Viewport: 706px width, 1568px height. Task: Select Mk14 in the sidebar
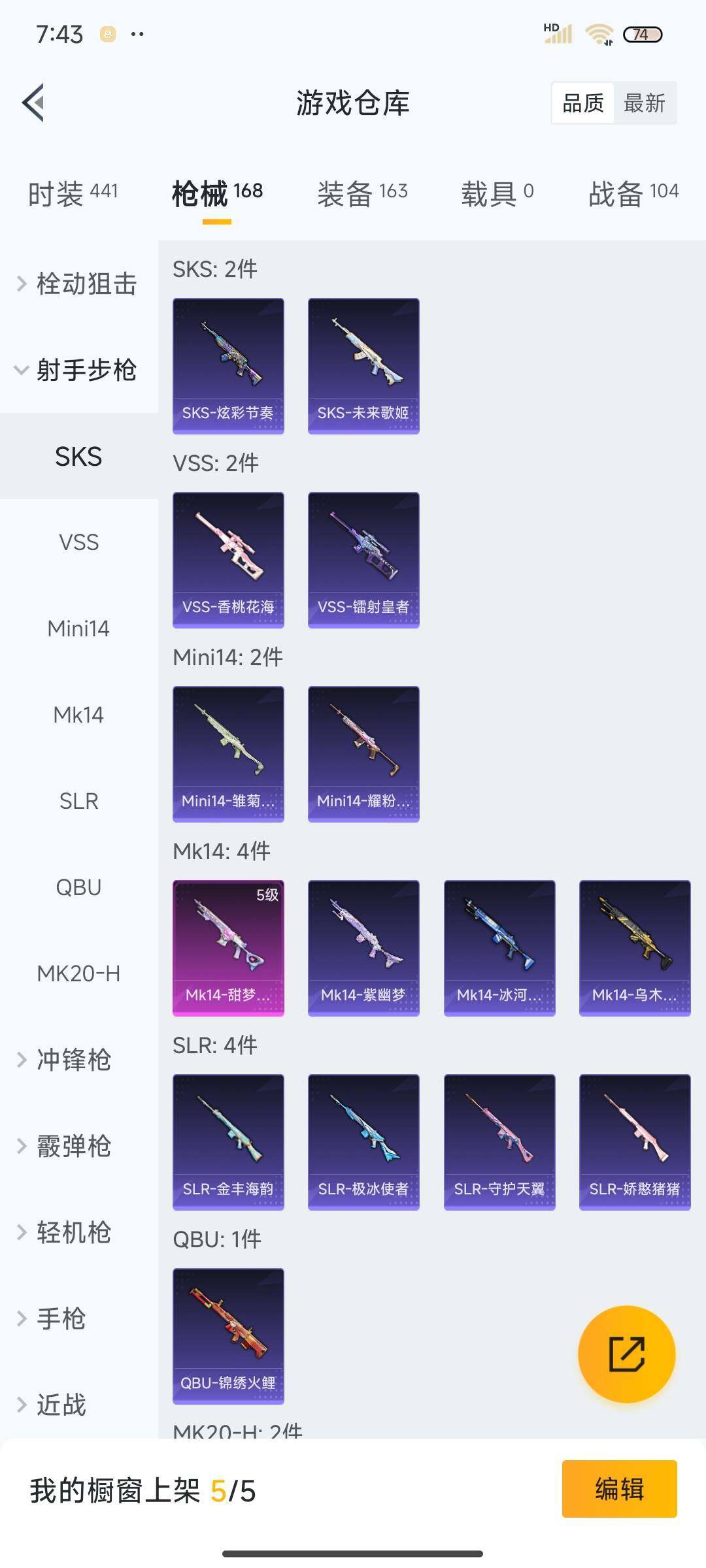(x=78, y=715)
